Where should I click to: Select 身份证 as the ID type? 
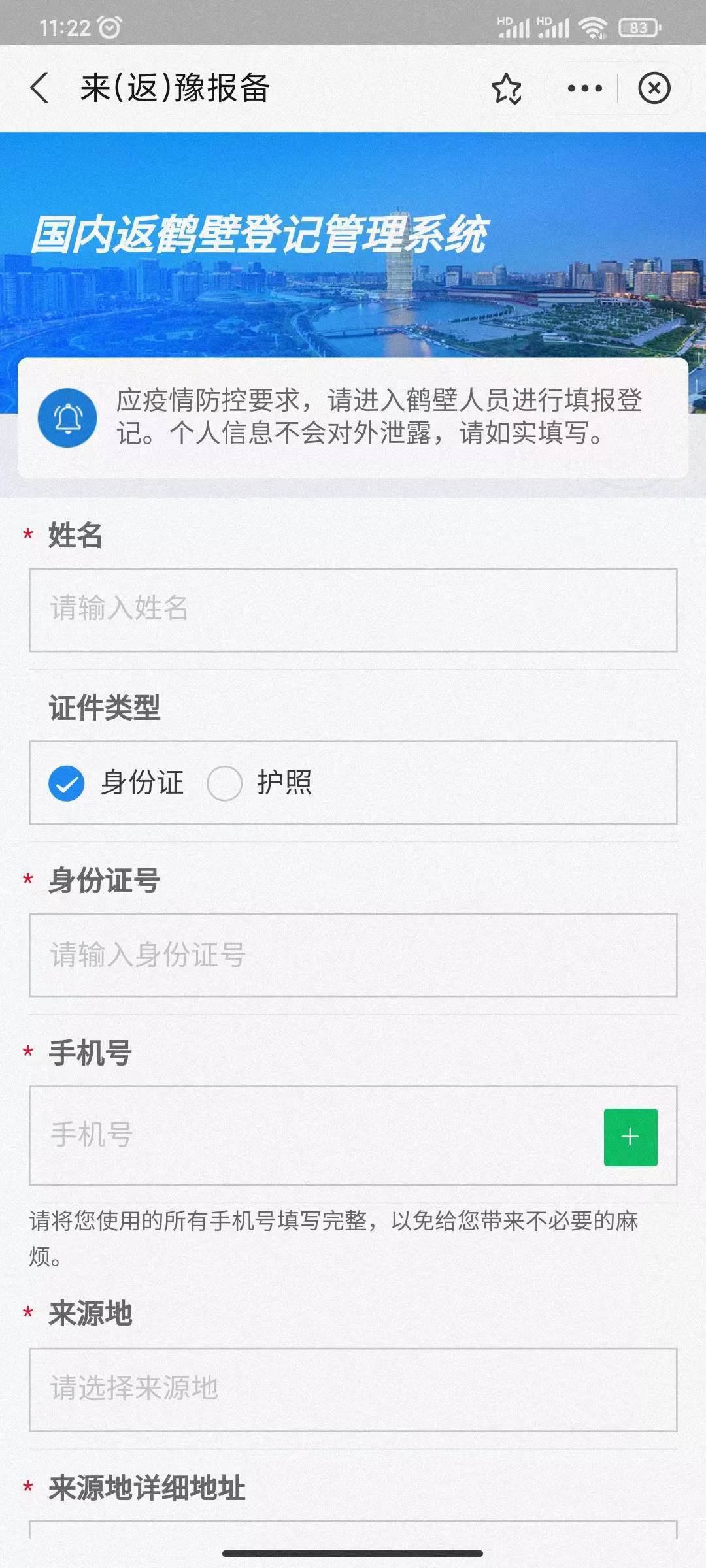(x=67, y=783)
